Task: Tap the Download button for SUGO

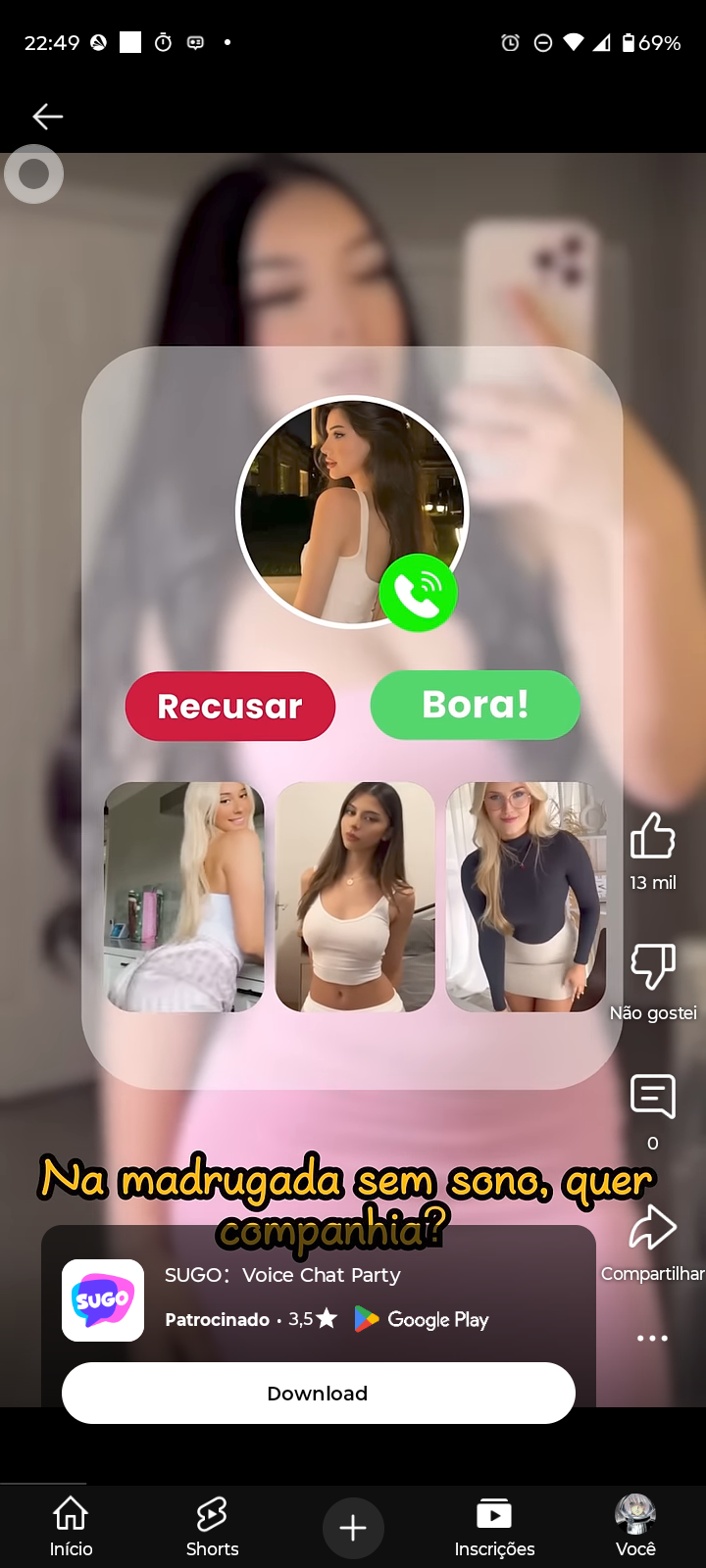Action: [x=318, y=1393]
